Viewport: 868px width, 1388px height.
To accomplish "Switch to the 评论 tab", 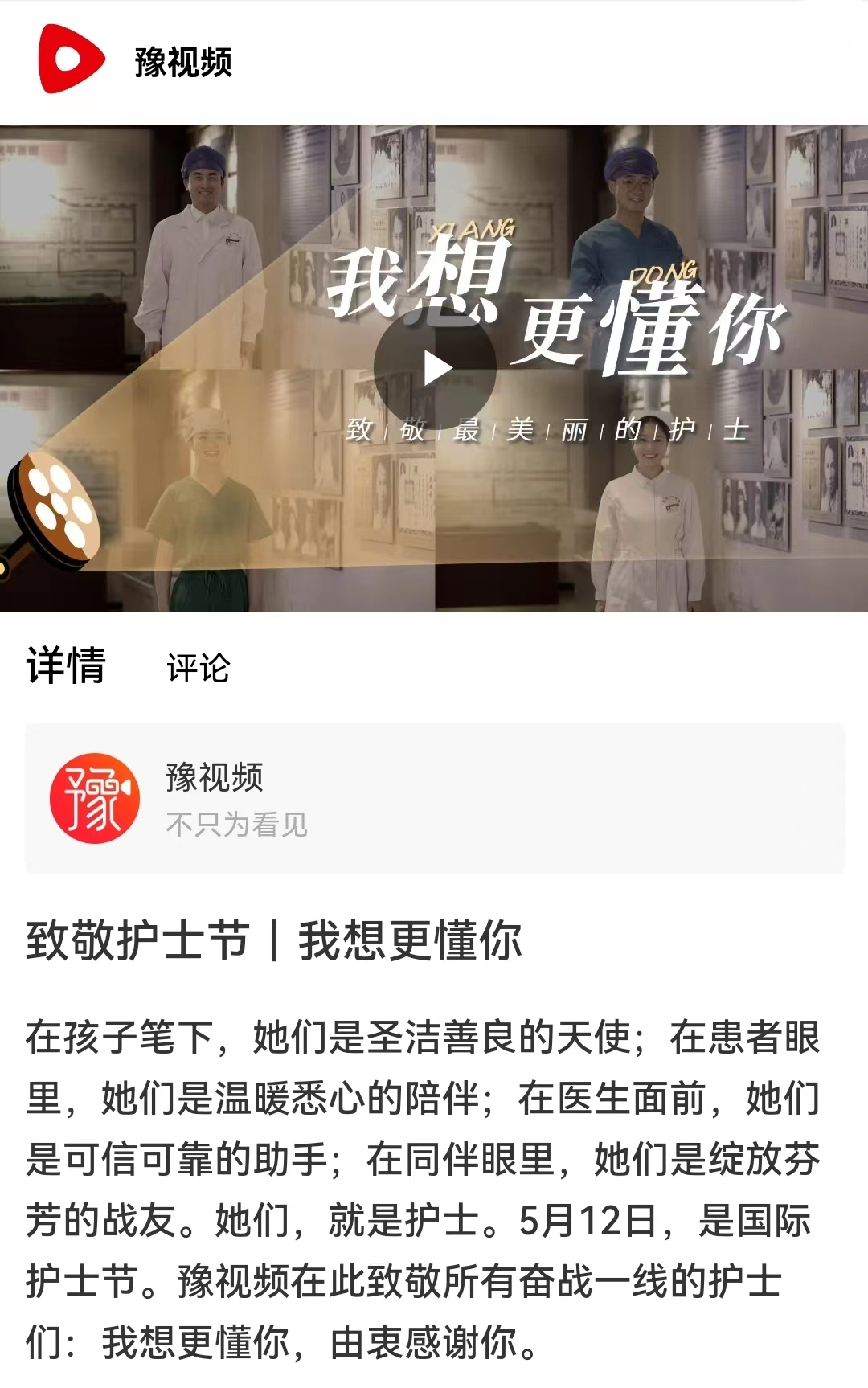I will [x=198, y=668].
